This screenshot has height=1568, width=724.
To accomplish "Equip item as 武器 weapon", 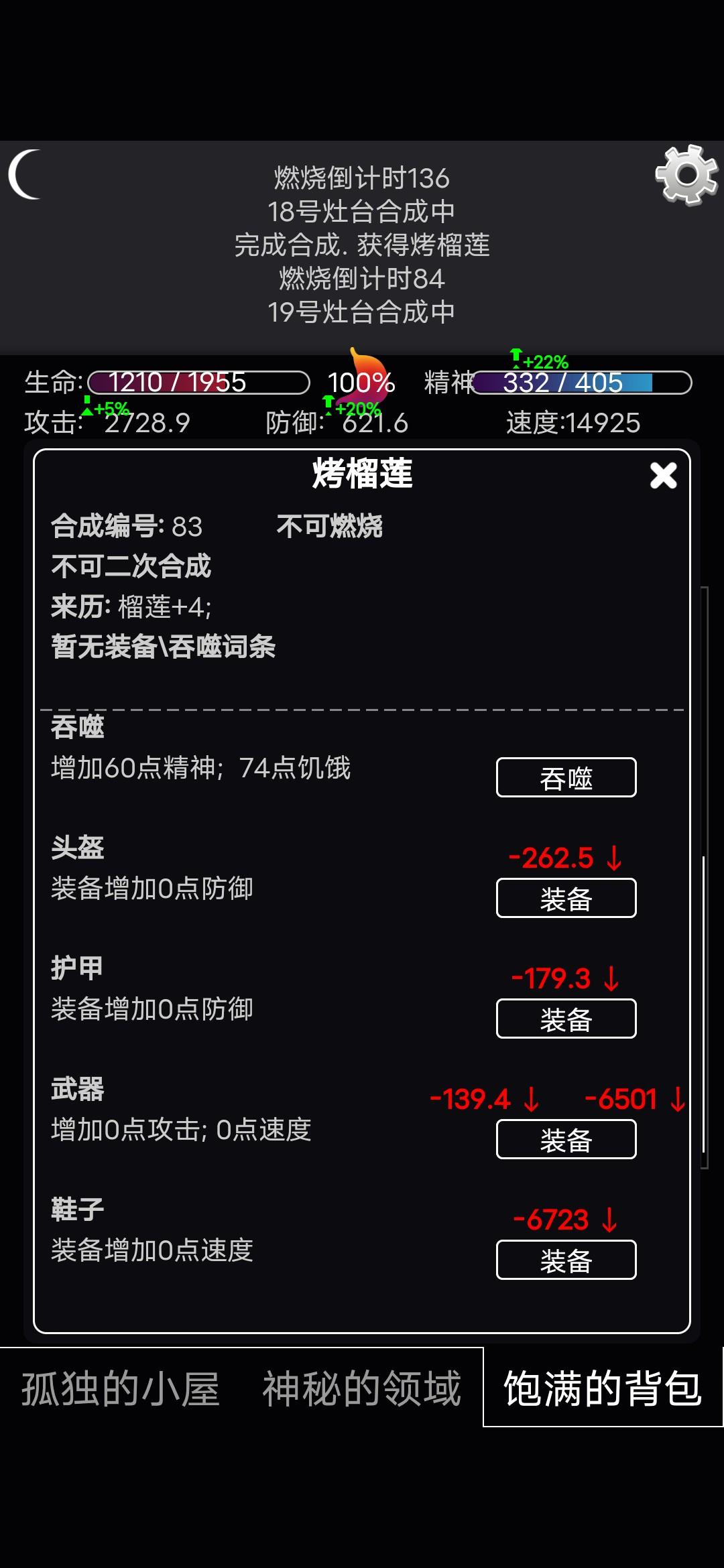I will pyautogui.click(x=566, y=1139).
